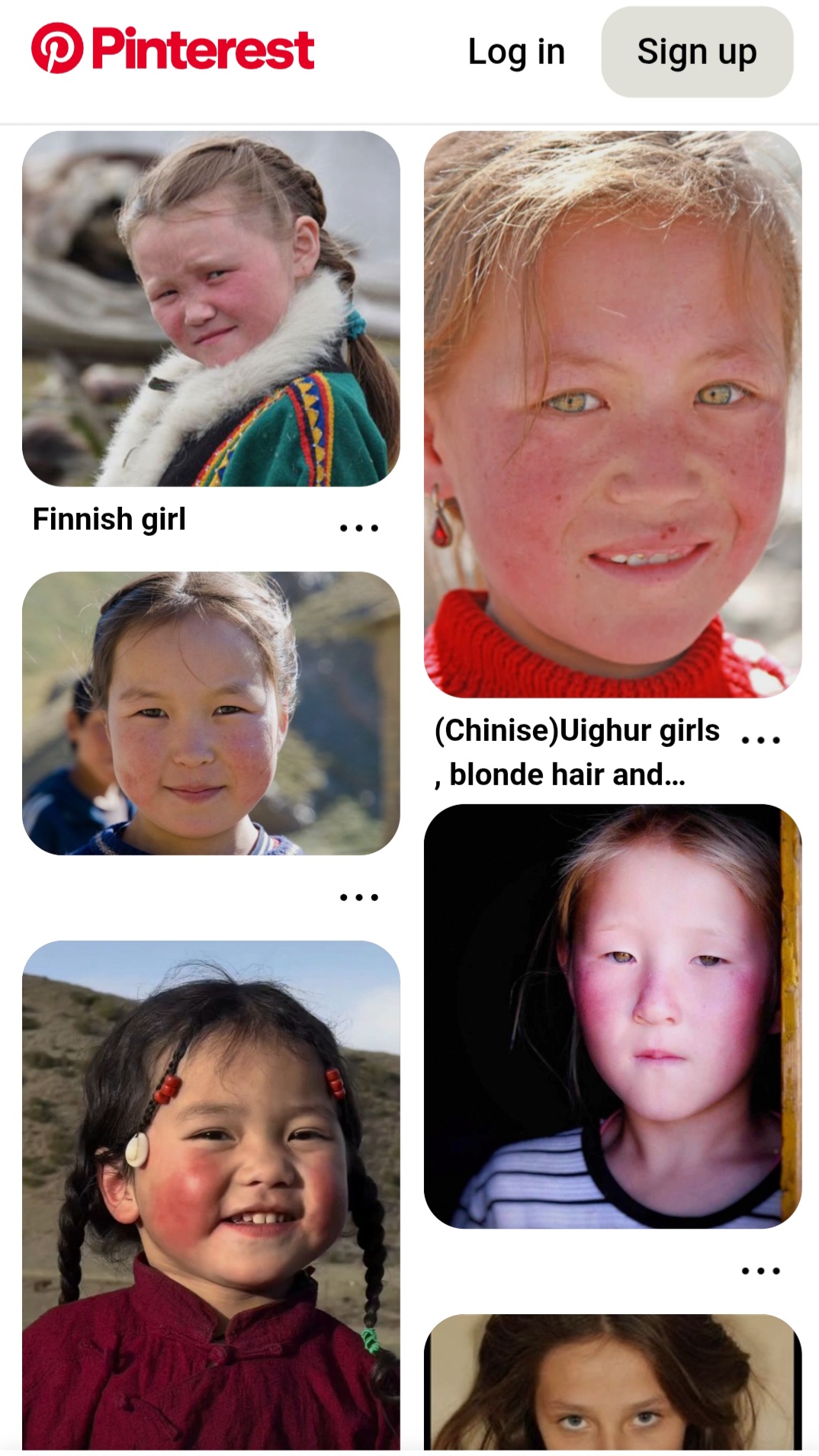Open more options for Finnish girl pin

coord(358,528)
